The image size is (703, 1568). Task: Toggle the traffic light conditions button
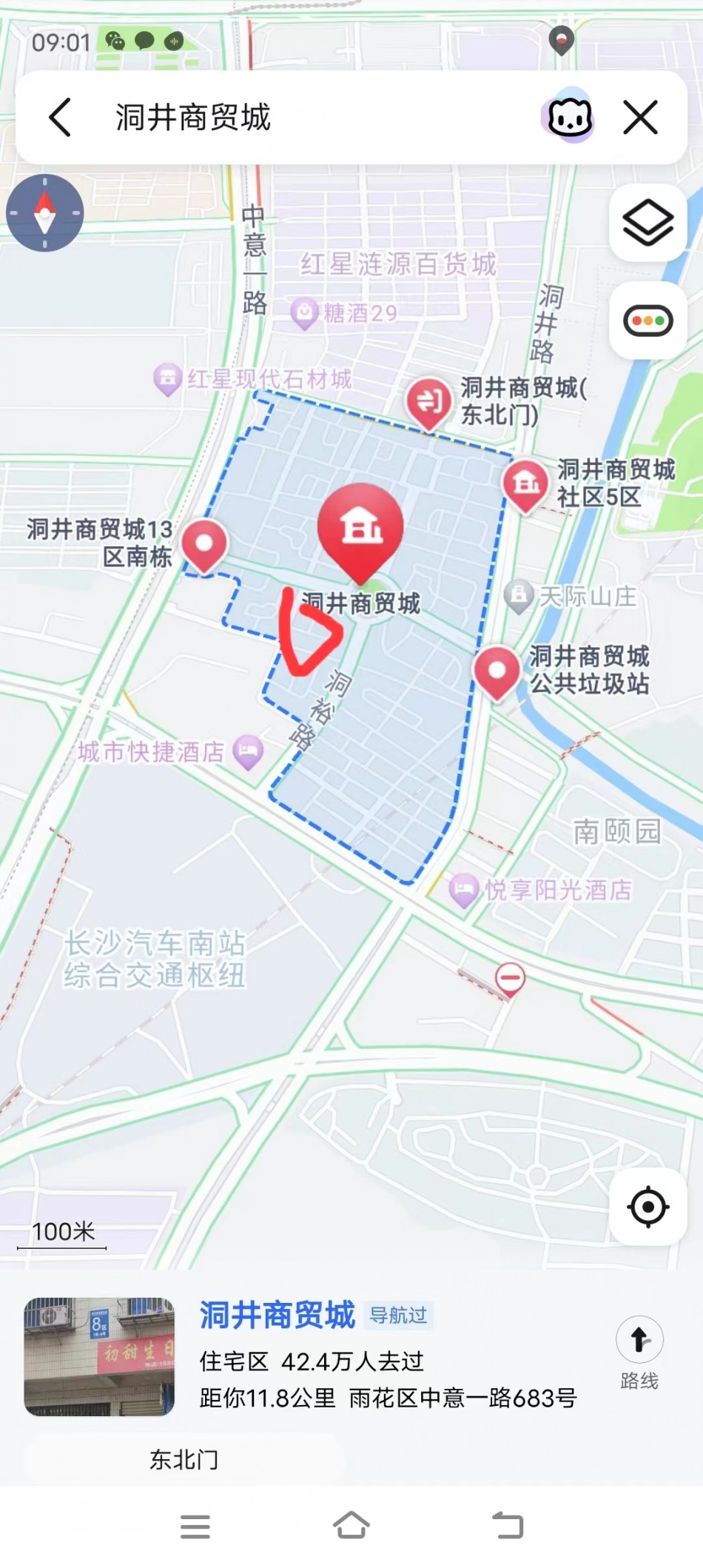(647, 321)
